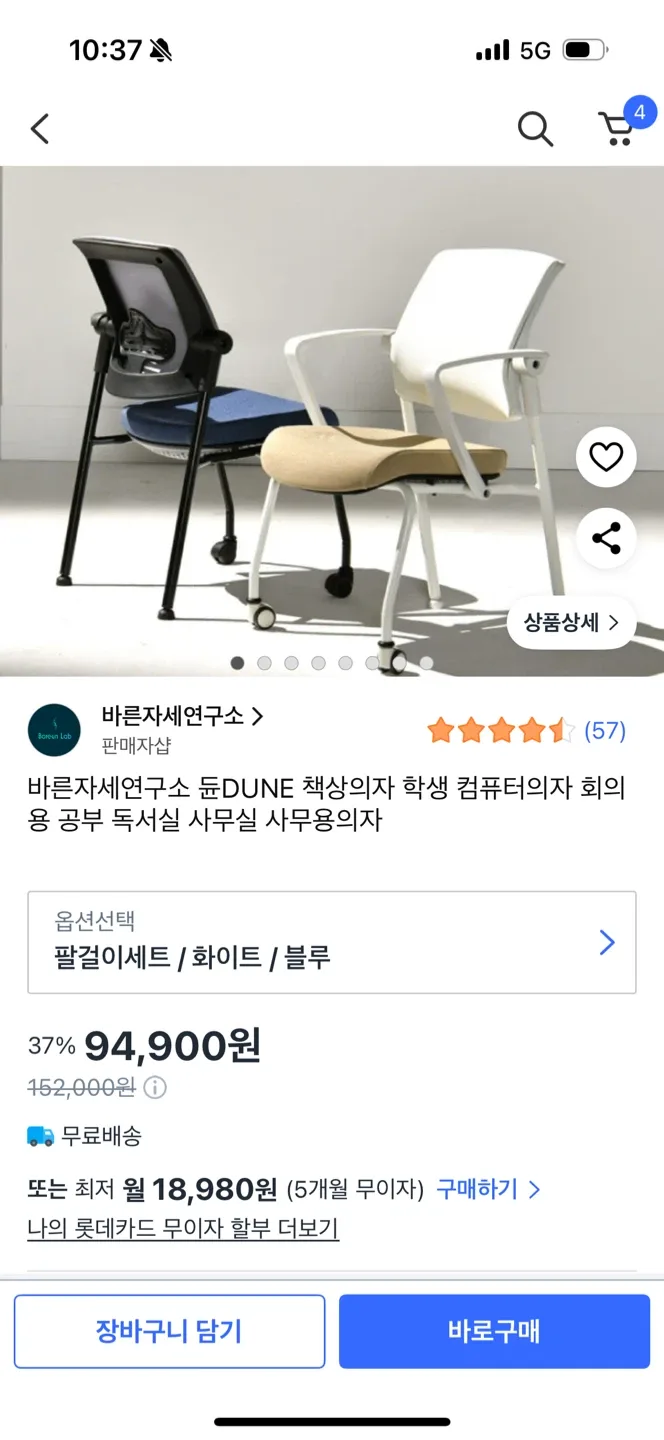Open the search icon
This screenshot has width=664, height=1440.
coord(535,129)
